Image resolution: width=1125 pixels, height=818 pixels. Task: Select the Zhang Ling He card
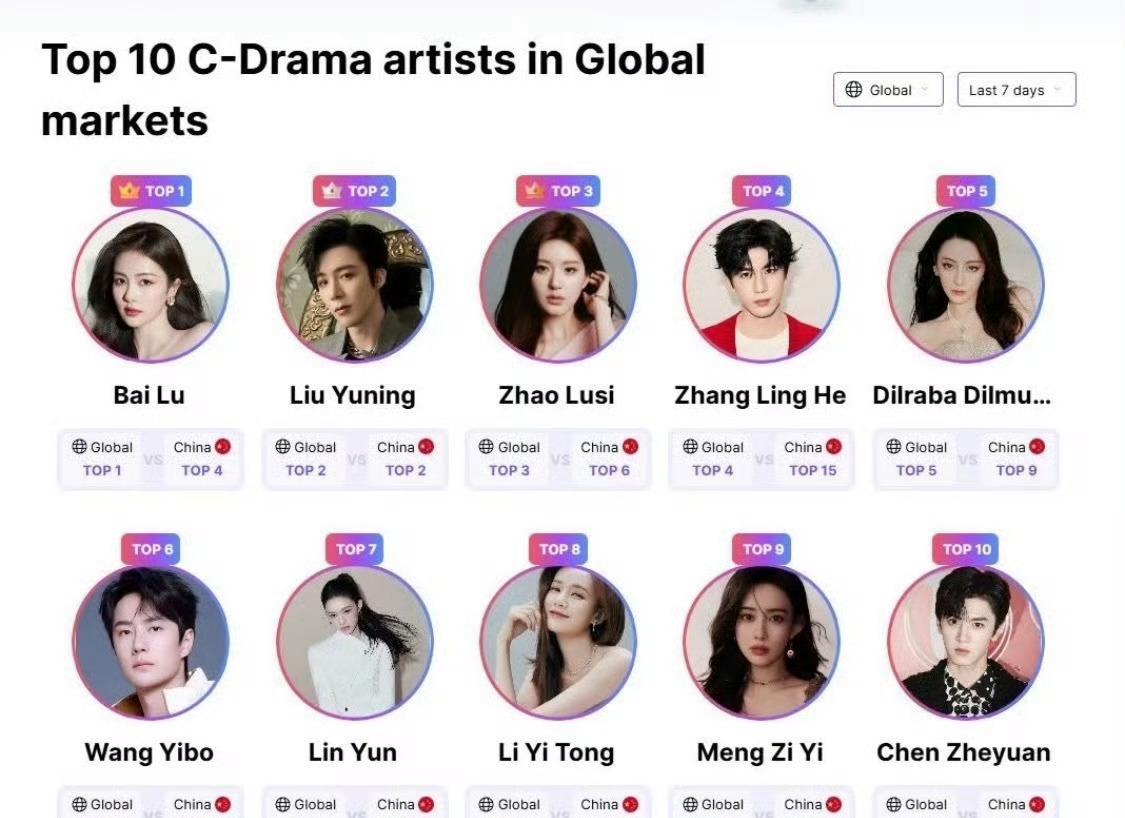pos(761,285)
